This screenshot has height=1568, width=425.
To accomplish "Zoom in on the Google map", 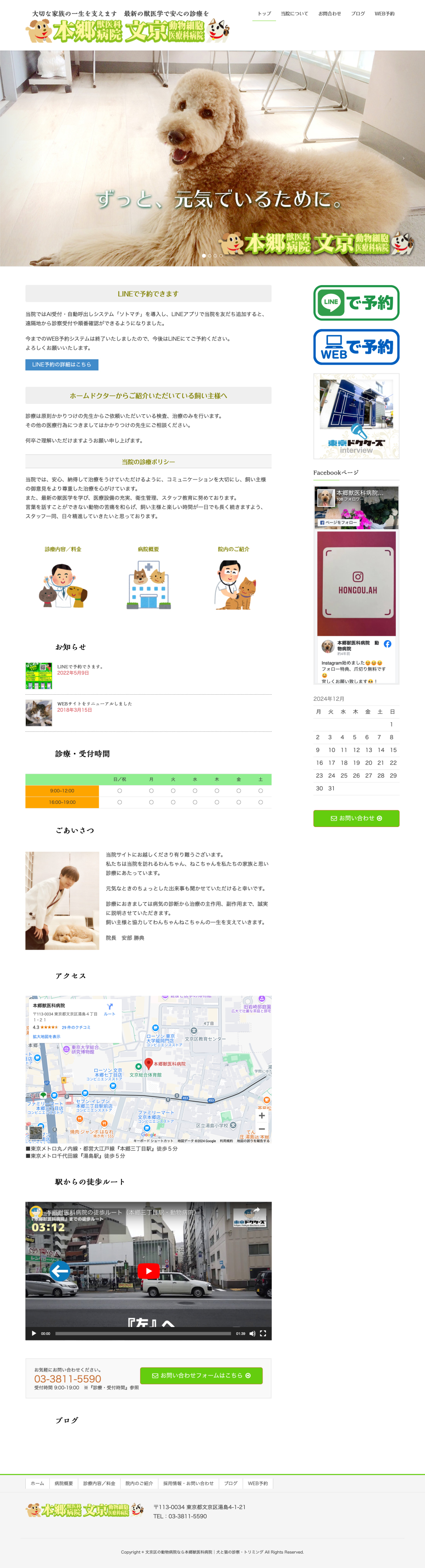I will (261, 1116).
